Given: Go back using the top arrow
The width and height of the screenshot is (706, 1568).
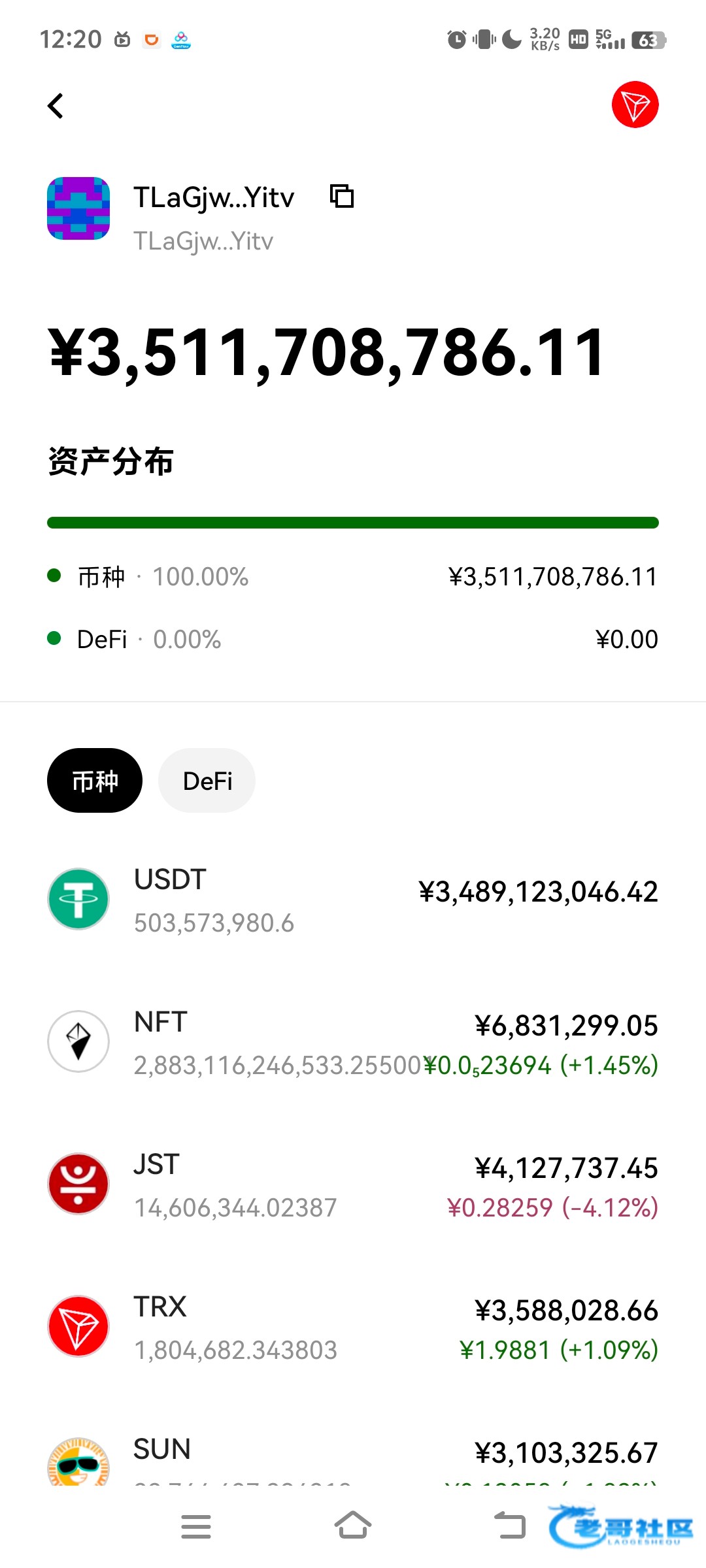Looking at the screenshot, I should coord(56,106).
